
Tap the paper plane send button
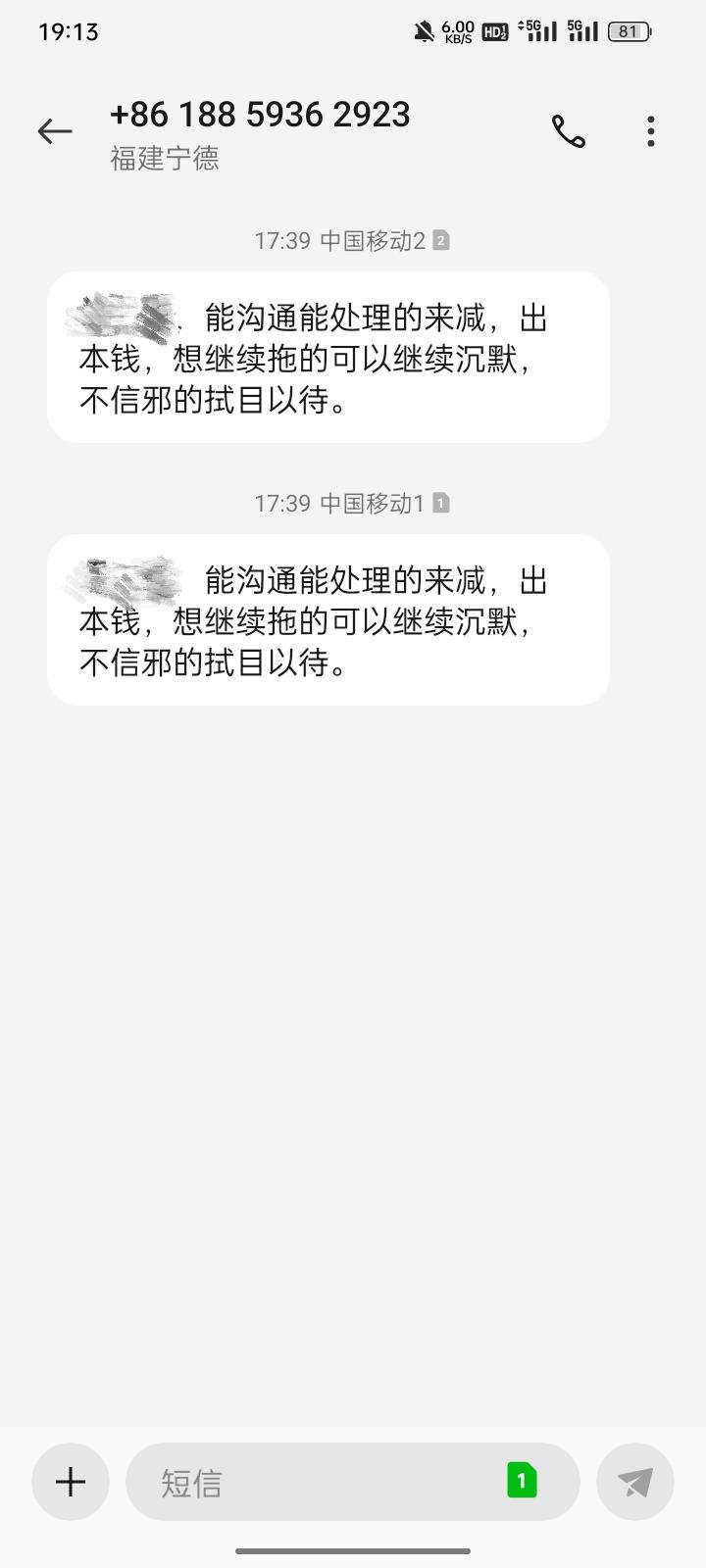coord(635,1482)
